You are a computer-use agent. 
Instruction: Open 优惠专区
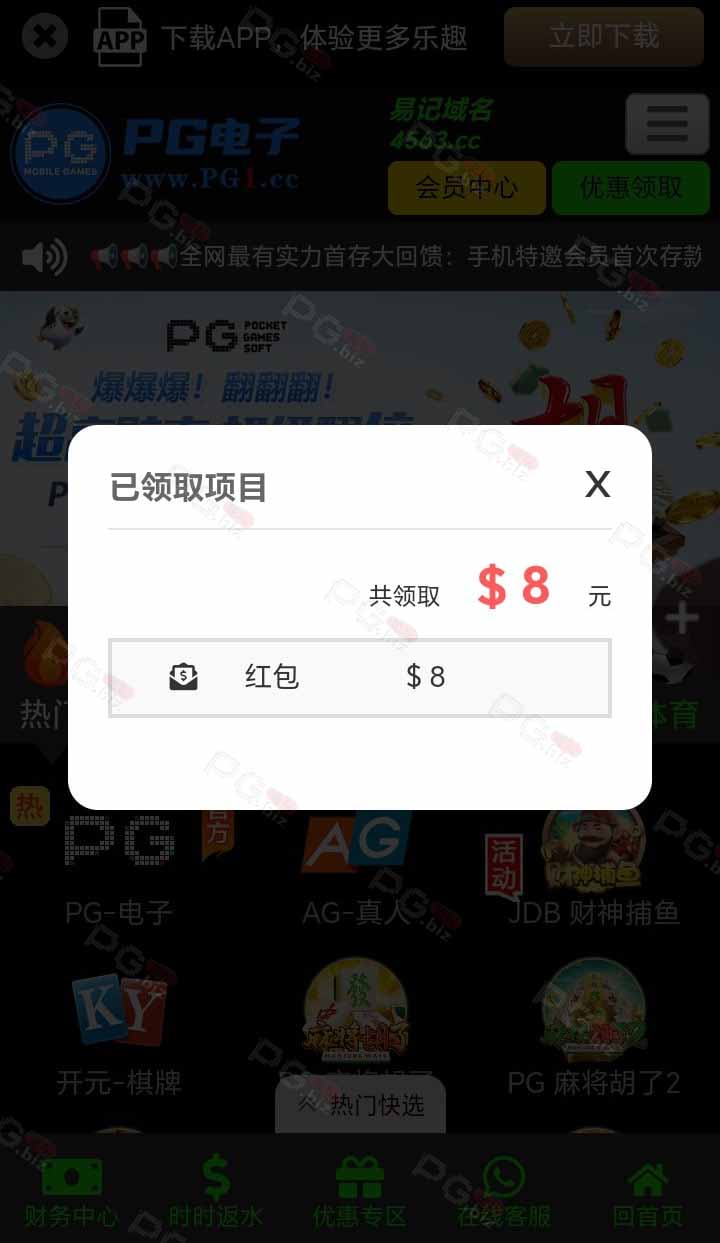[360, 1192]
